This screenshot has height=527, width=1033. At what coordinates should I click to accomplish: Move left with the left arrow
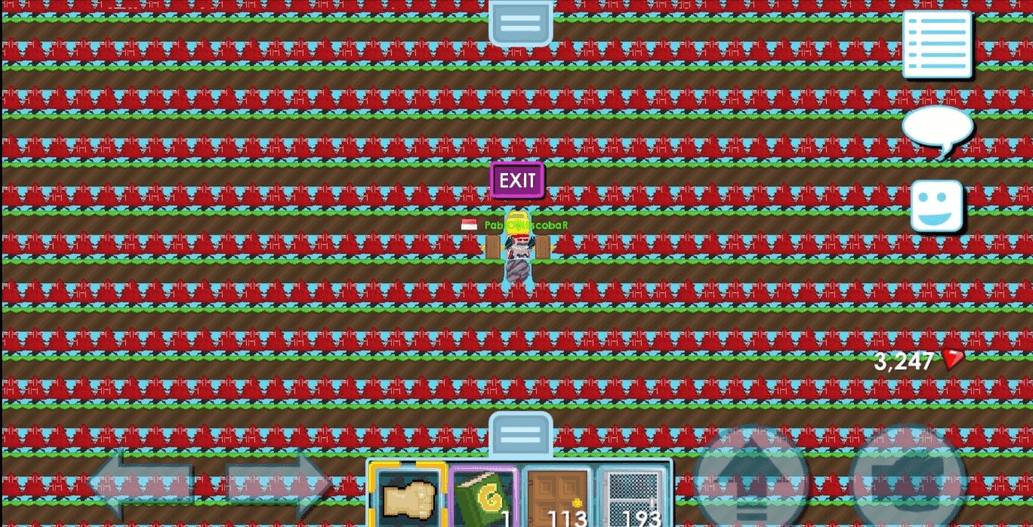click(x=140, y=484)
